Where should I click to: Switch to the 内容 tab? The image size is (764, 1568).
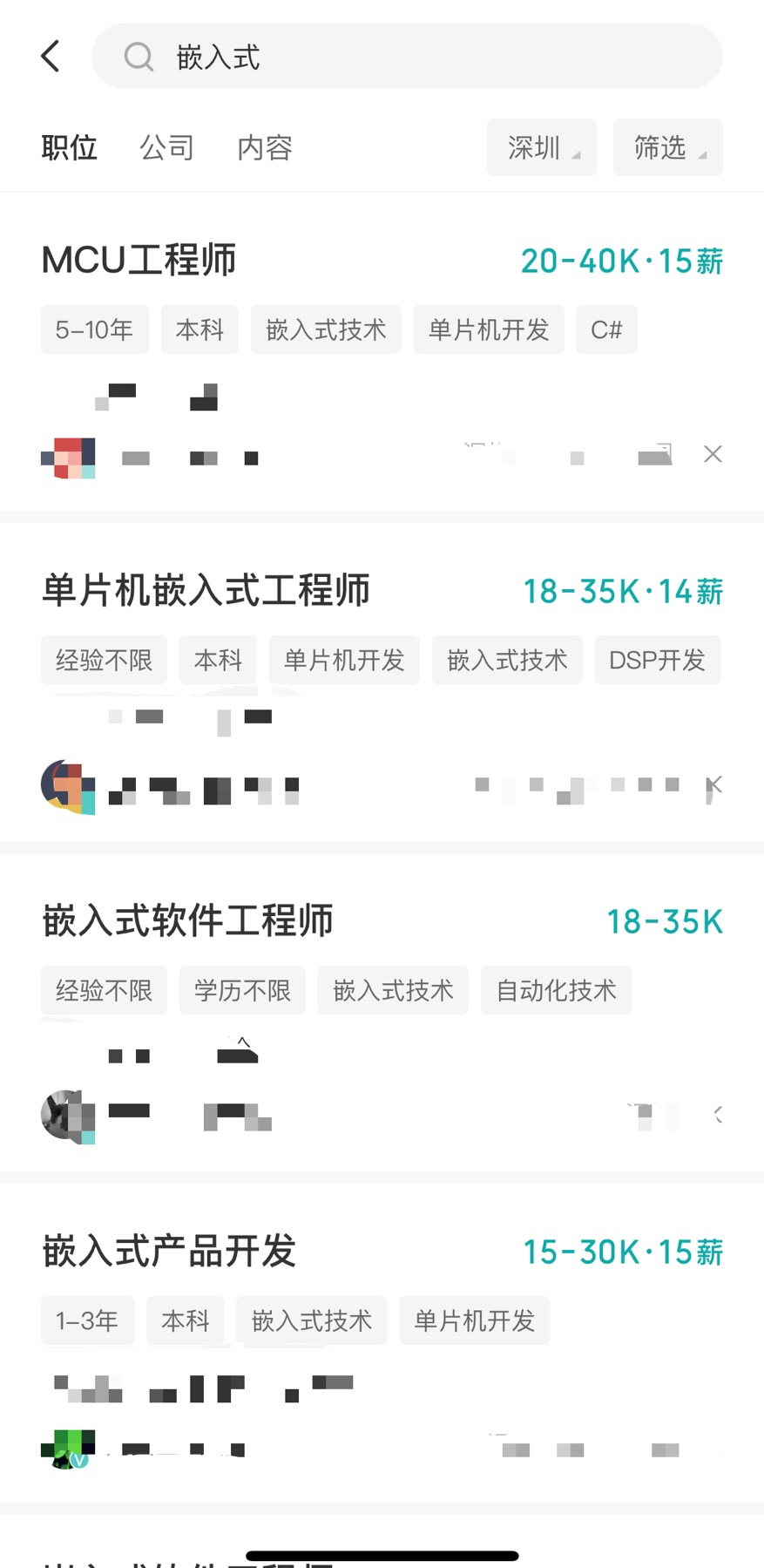[263, 148]
